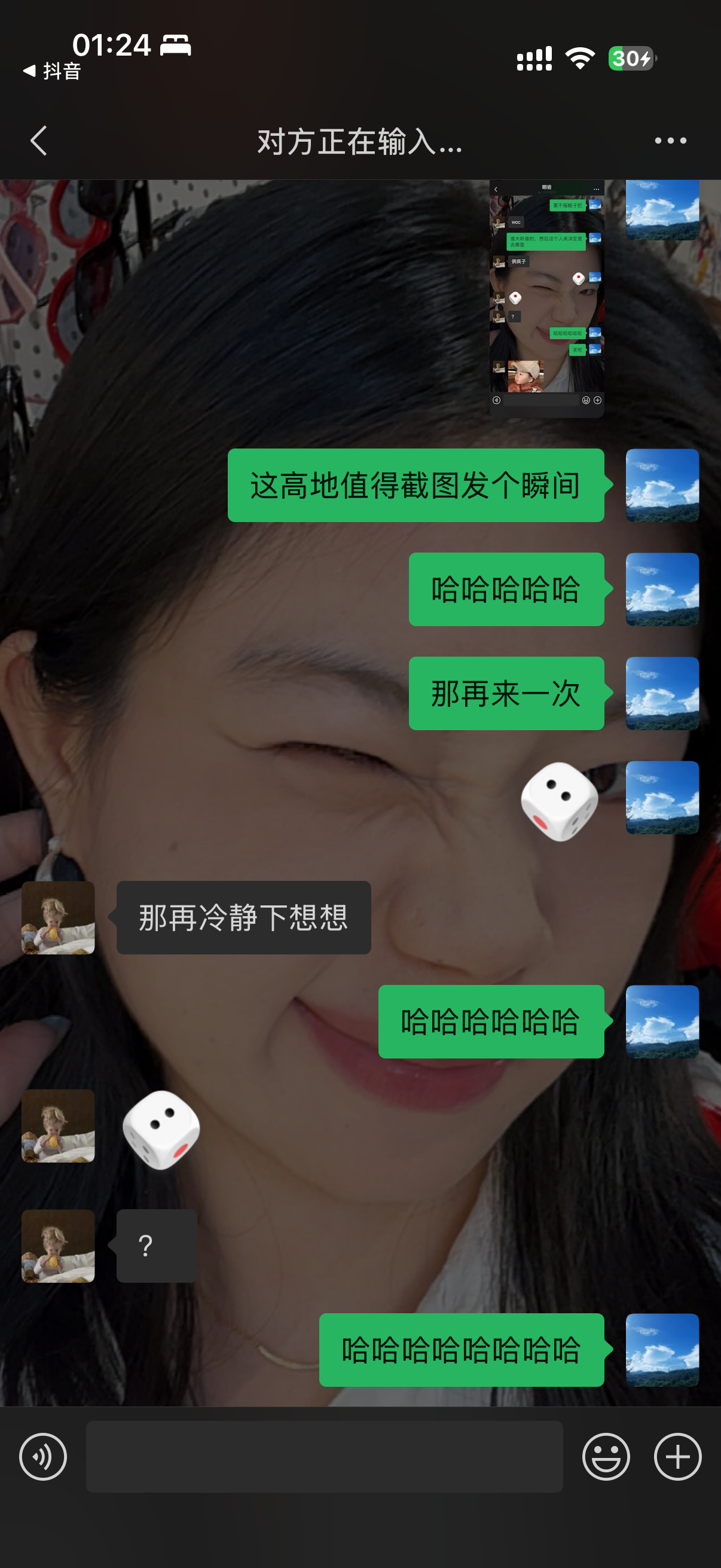This screenshot has height=1568, width=721.
Task: Open the plus attachments menu
Action: tap(677, 1457)
